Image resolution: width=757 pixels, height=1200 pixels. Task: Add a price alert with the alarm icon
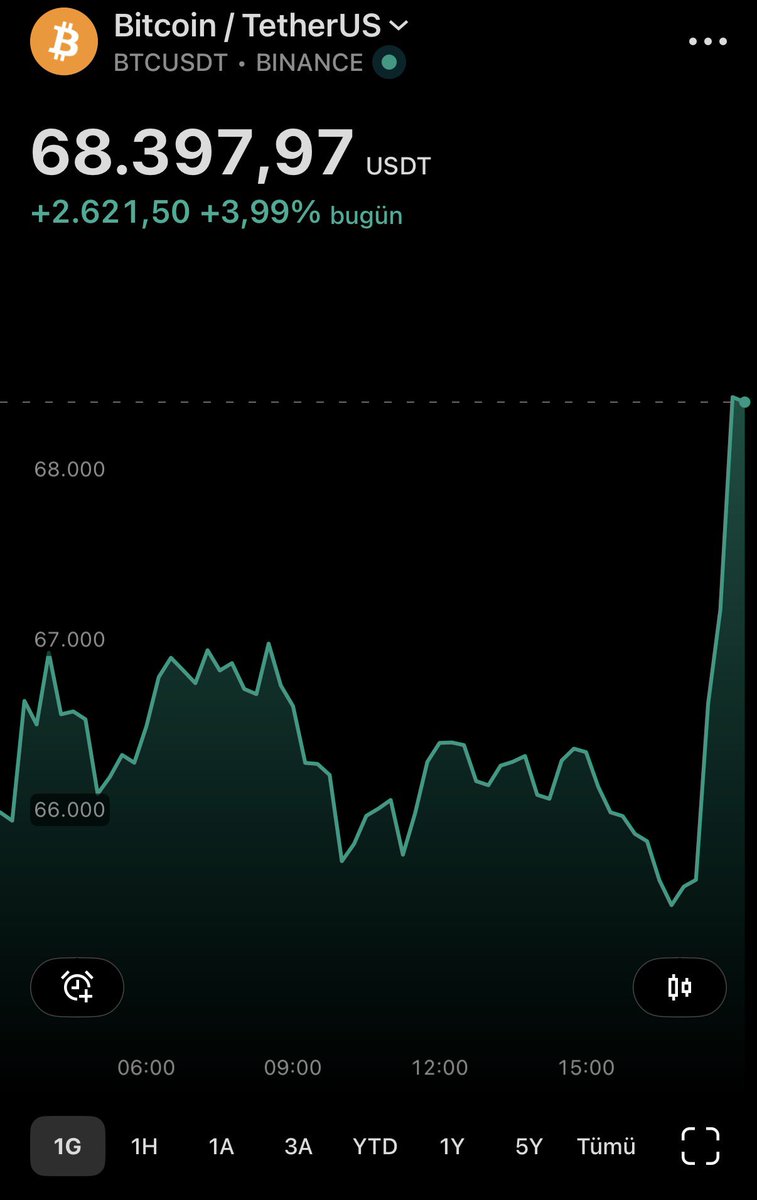[x=77, y=987]
